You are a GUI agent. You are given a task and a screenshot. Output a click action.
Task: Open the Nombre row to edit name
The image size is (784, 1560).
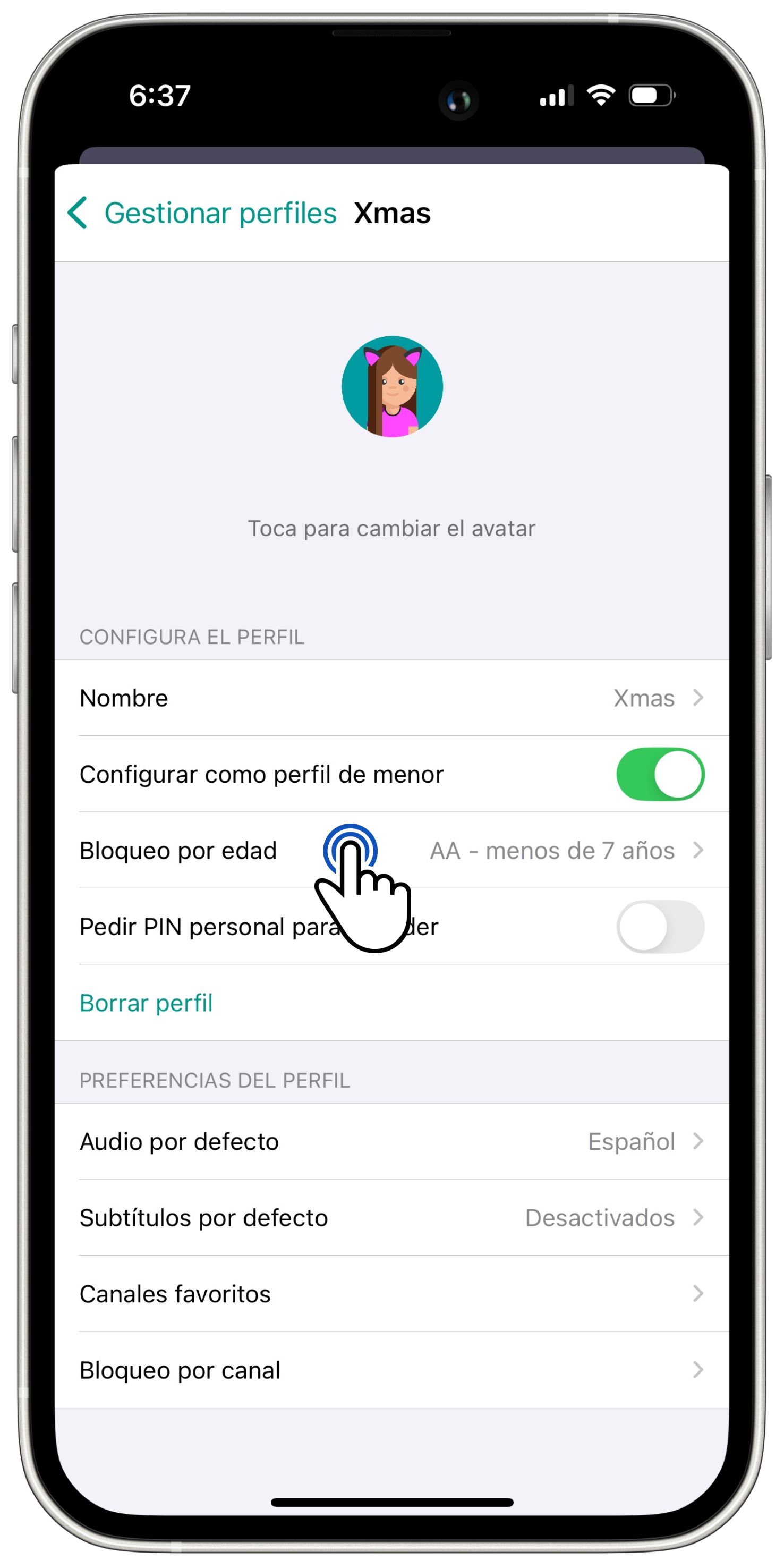[x=391, y=698]
